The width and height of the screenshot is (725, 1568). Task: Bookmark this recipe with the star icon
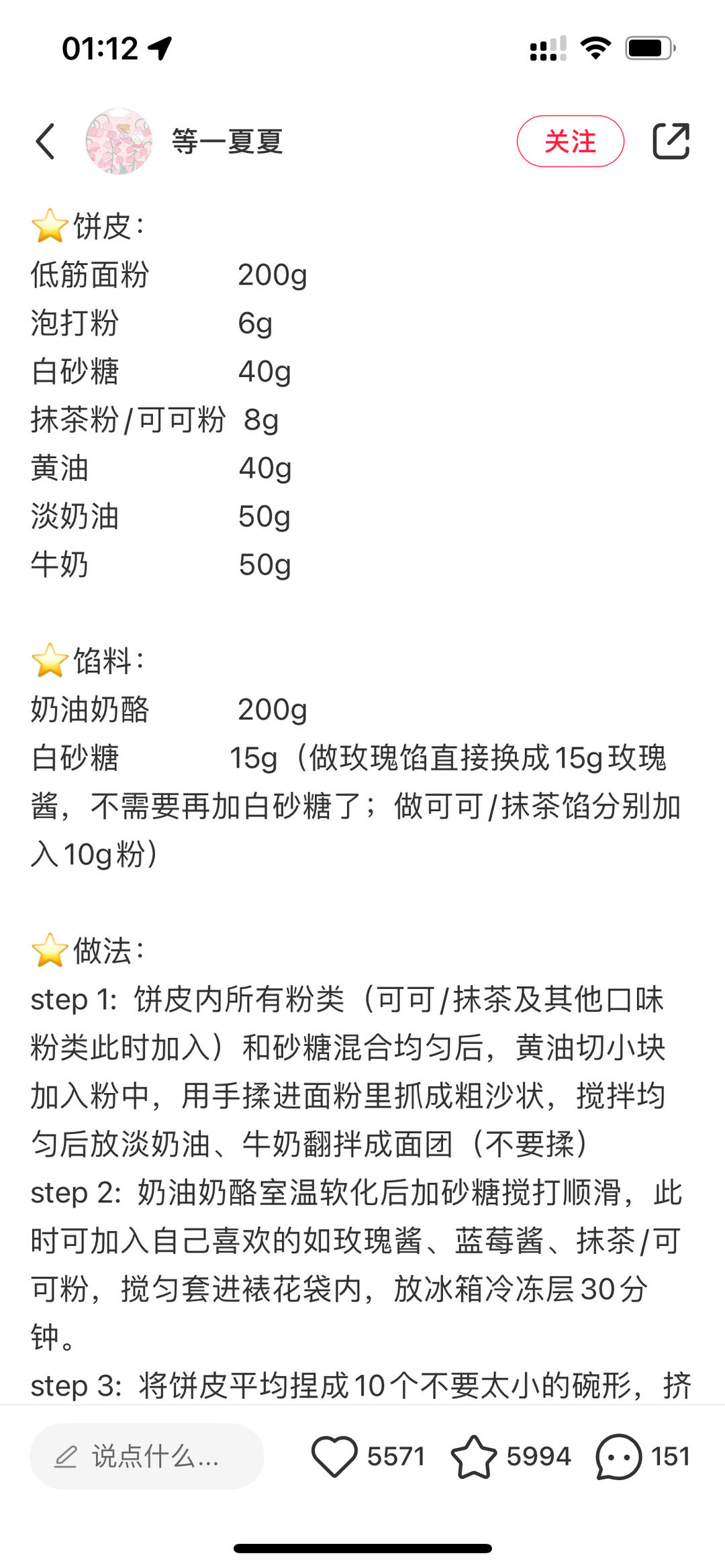click(x=474, y=1457)
